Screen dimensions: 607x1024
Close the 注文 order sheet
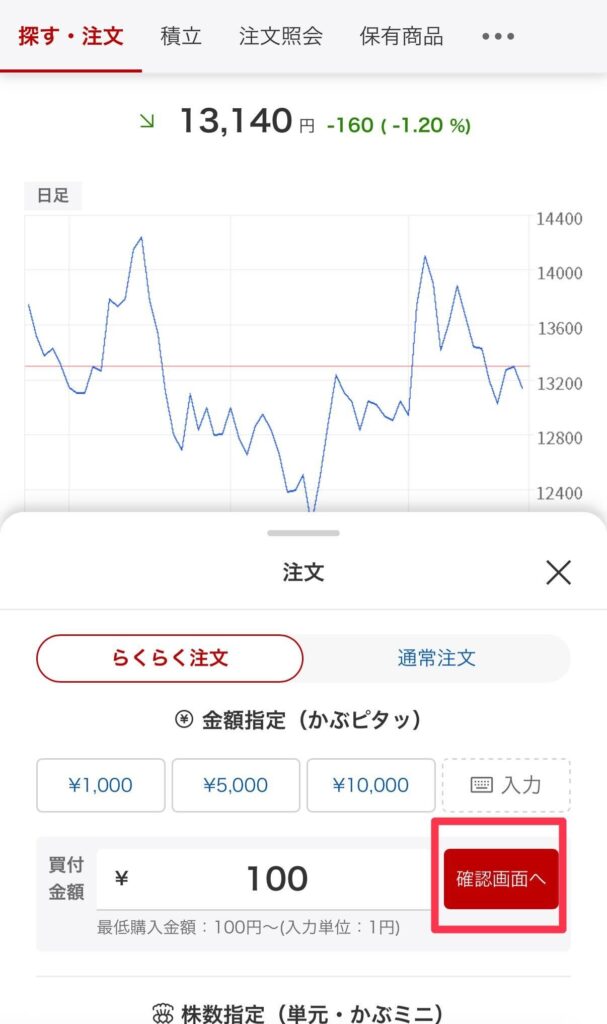tap(558, 573)
